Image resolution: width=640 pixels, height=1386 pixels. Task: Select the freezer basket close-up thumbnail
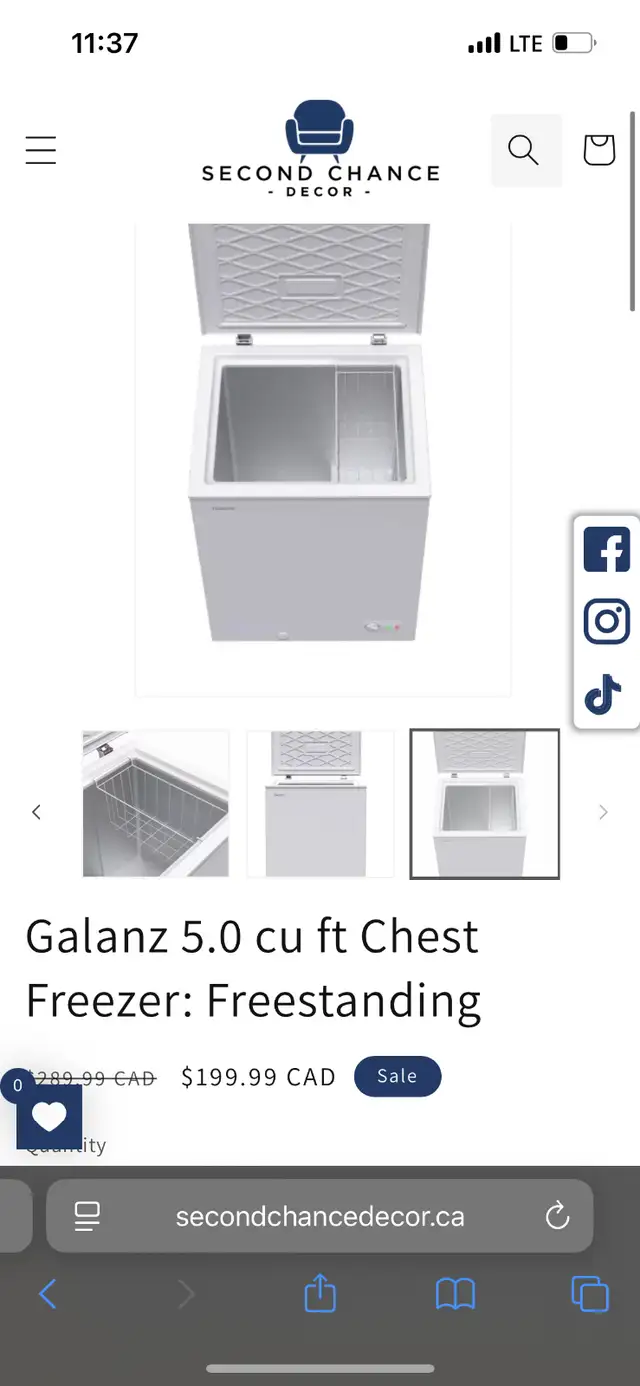[x=156, y=804]
